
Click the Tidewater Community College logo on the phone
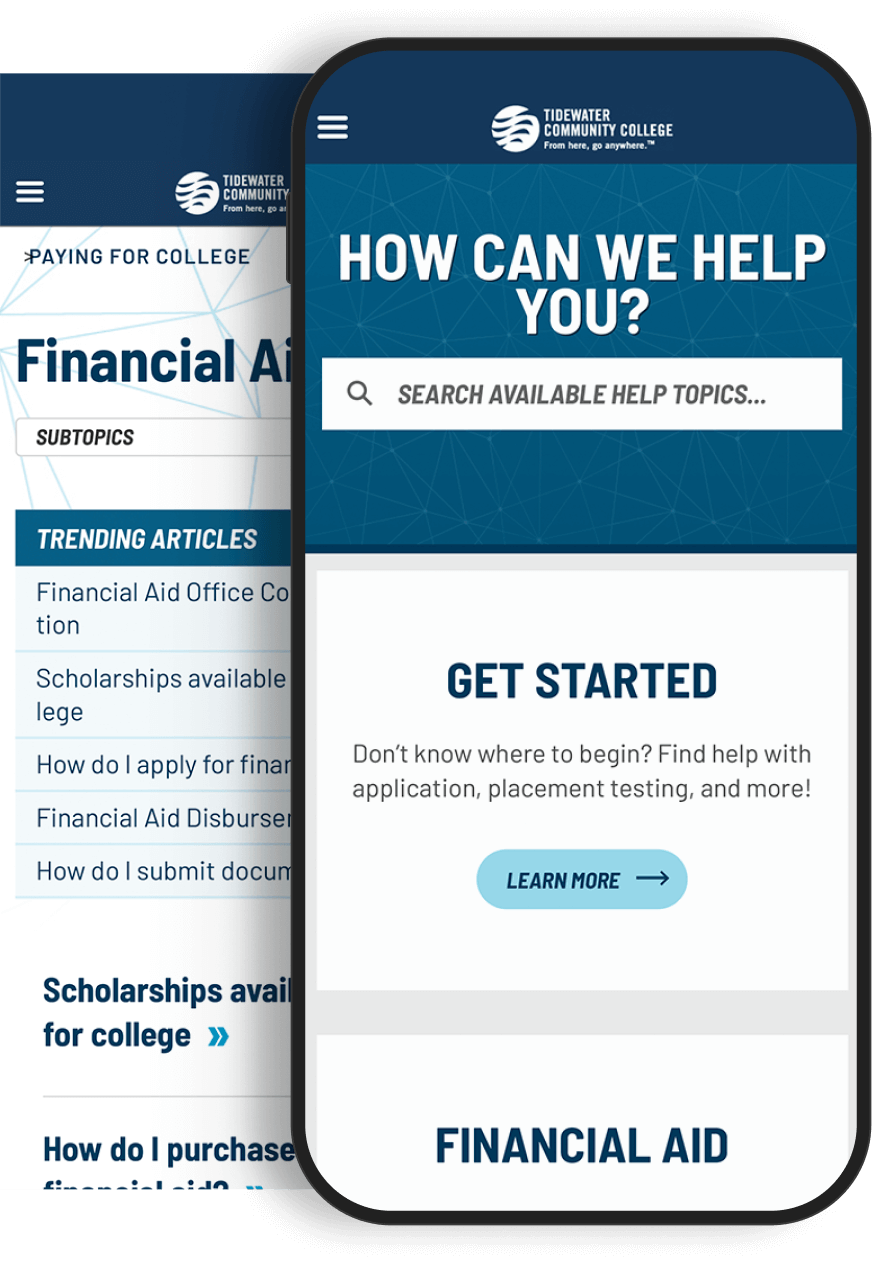[580, 127]
